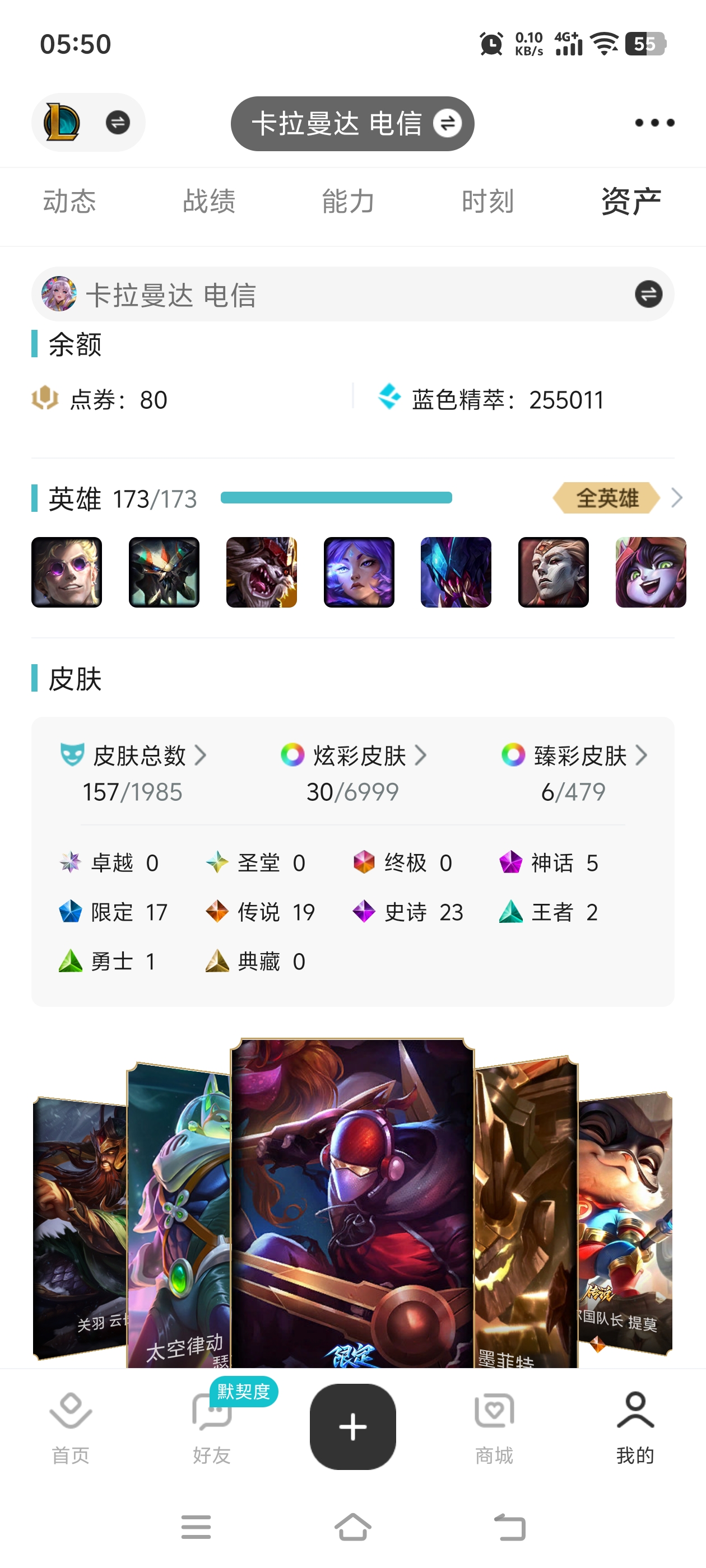Open the 全英雄 hero list
706x1568 pixels.
(617, 498)
